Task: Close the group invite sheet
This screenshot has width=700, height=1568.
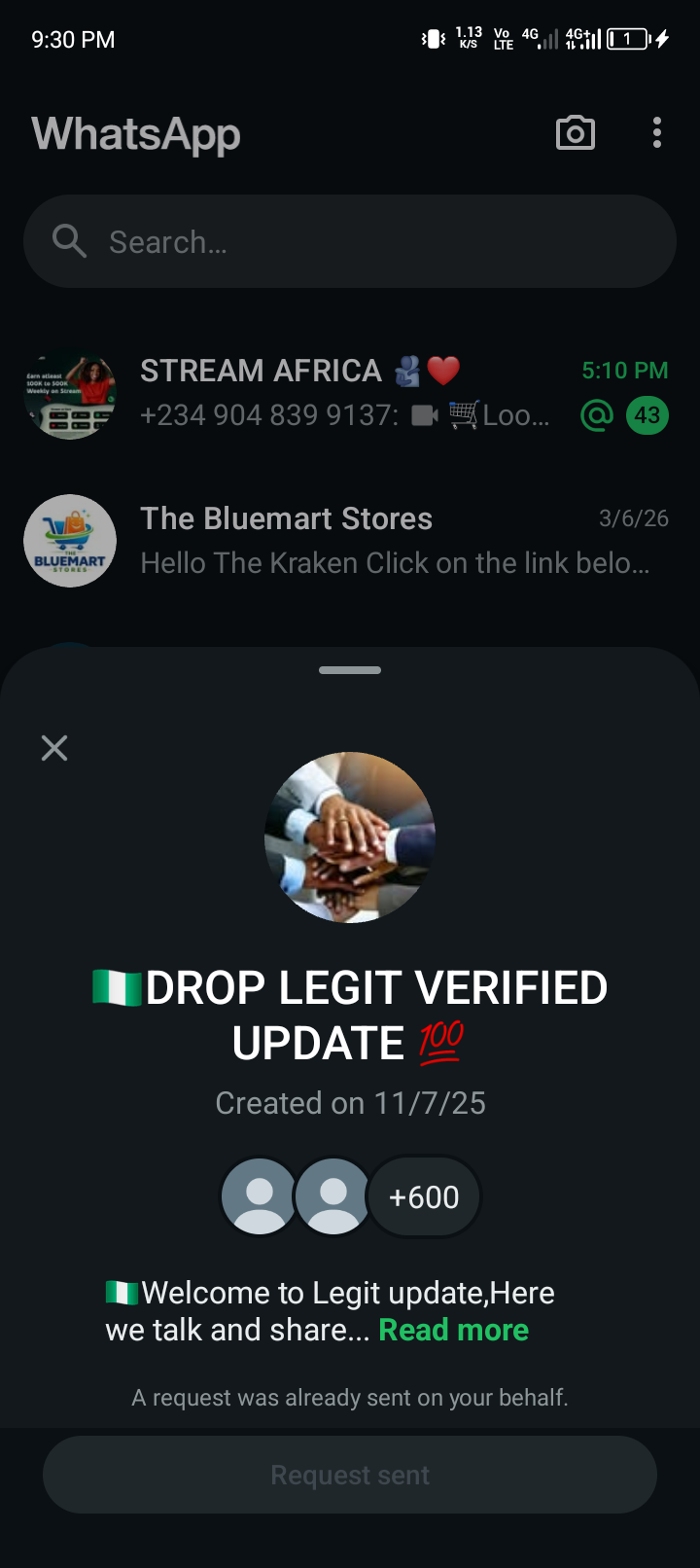Action: (54, 748)
